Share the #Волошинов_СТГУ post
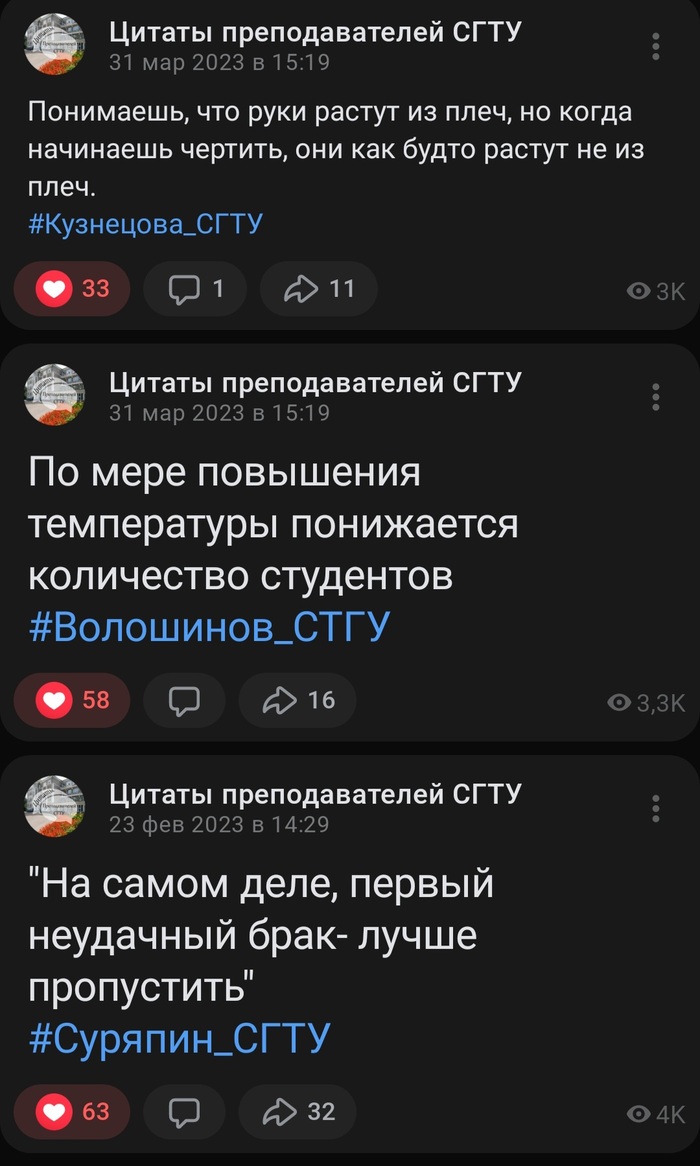The height and width of the screenshot is (1166, 700). 298,700
